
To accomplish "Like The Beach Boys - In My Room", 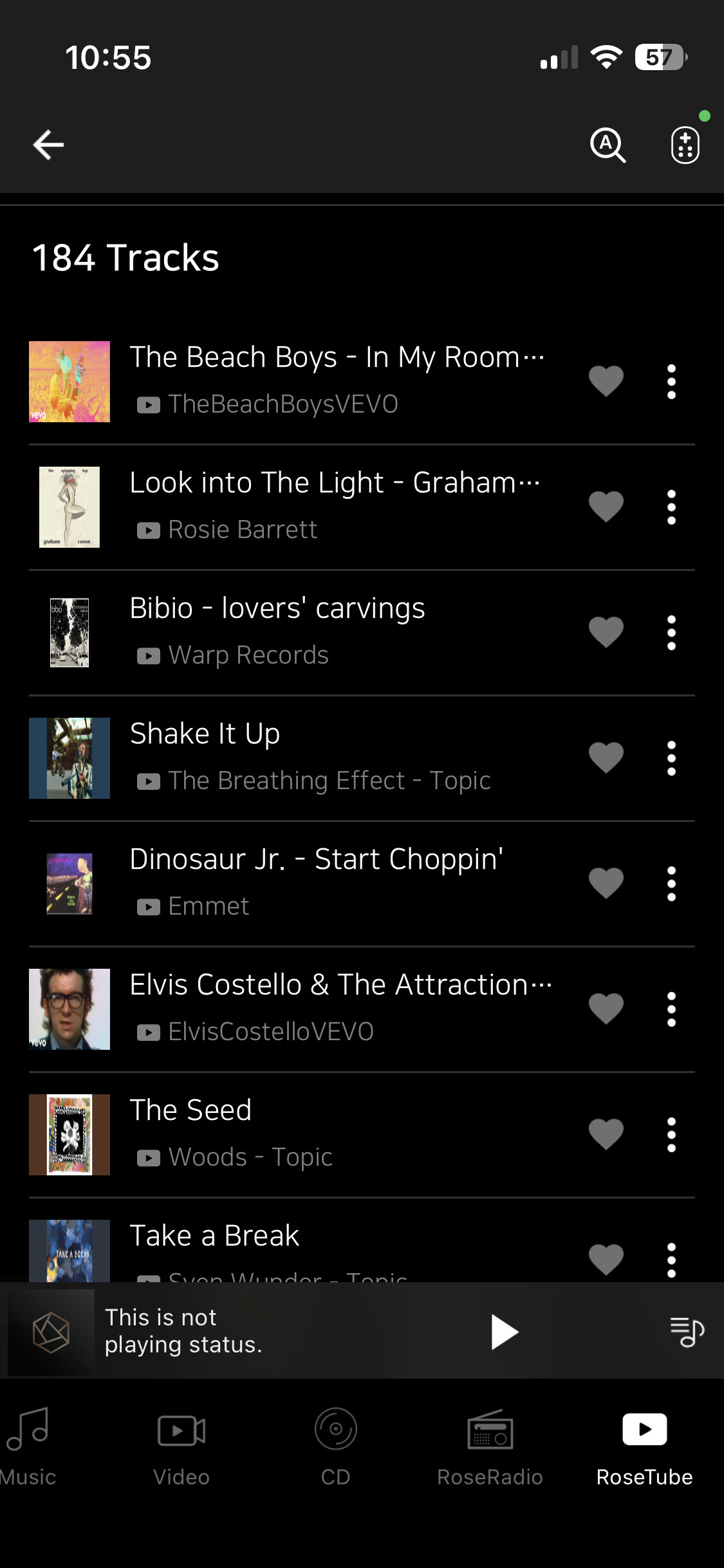I will coord(606,381).
